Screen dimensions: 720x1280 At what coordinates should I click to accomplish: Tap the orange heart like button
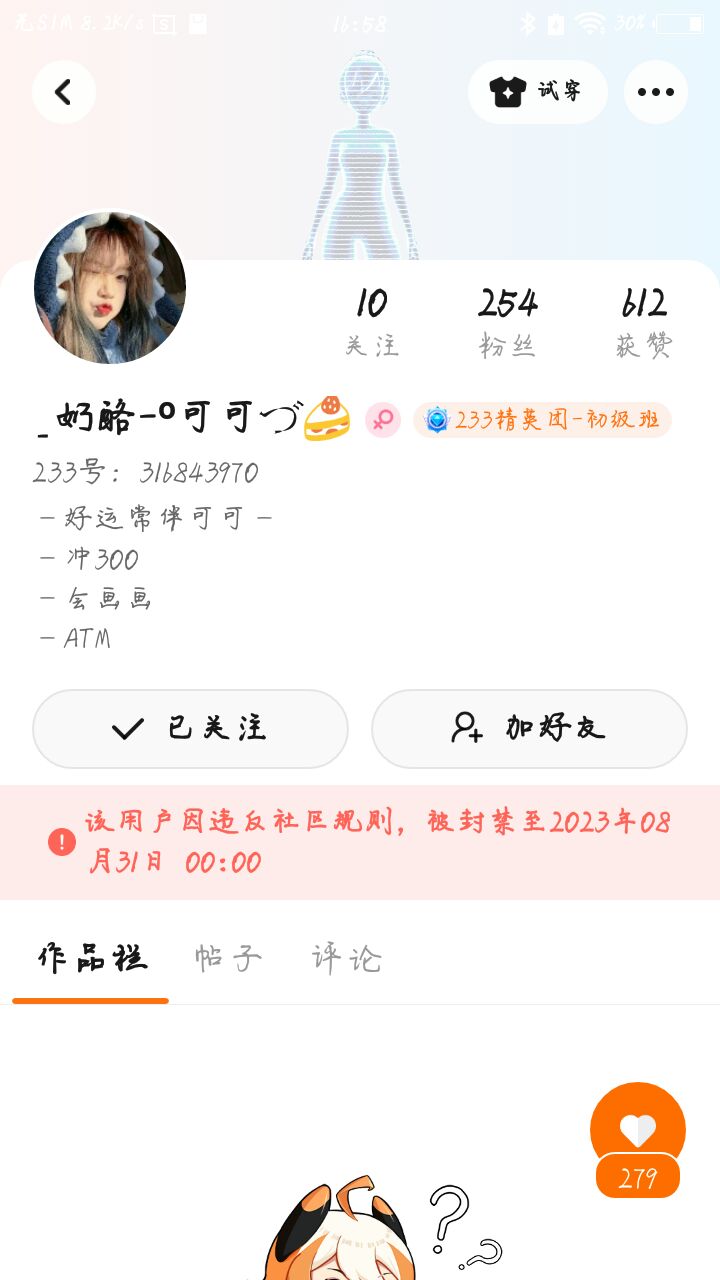tap(637, 1130)
